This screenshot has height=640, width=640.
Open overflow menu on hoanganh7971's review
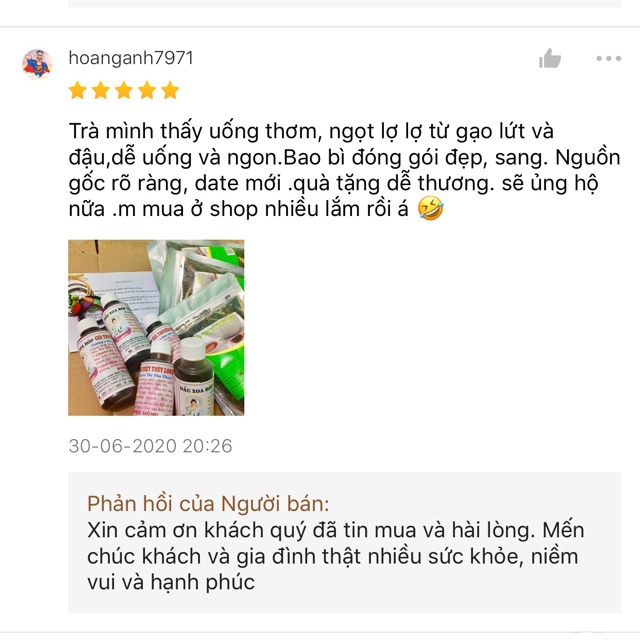click(x=608, y=59)
